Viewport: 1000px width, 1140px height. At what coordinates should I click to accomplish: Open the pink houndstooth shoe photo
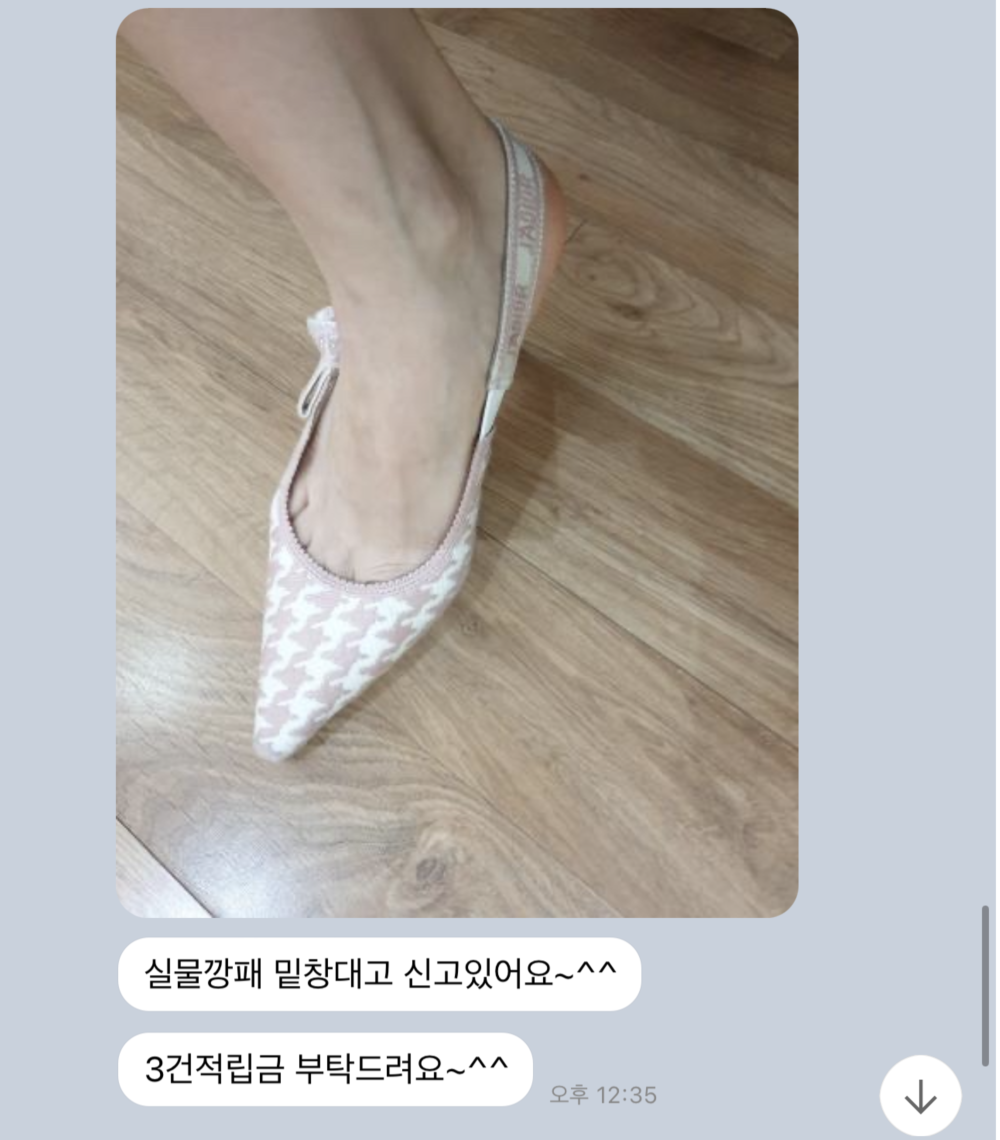click(457, 462)
